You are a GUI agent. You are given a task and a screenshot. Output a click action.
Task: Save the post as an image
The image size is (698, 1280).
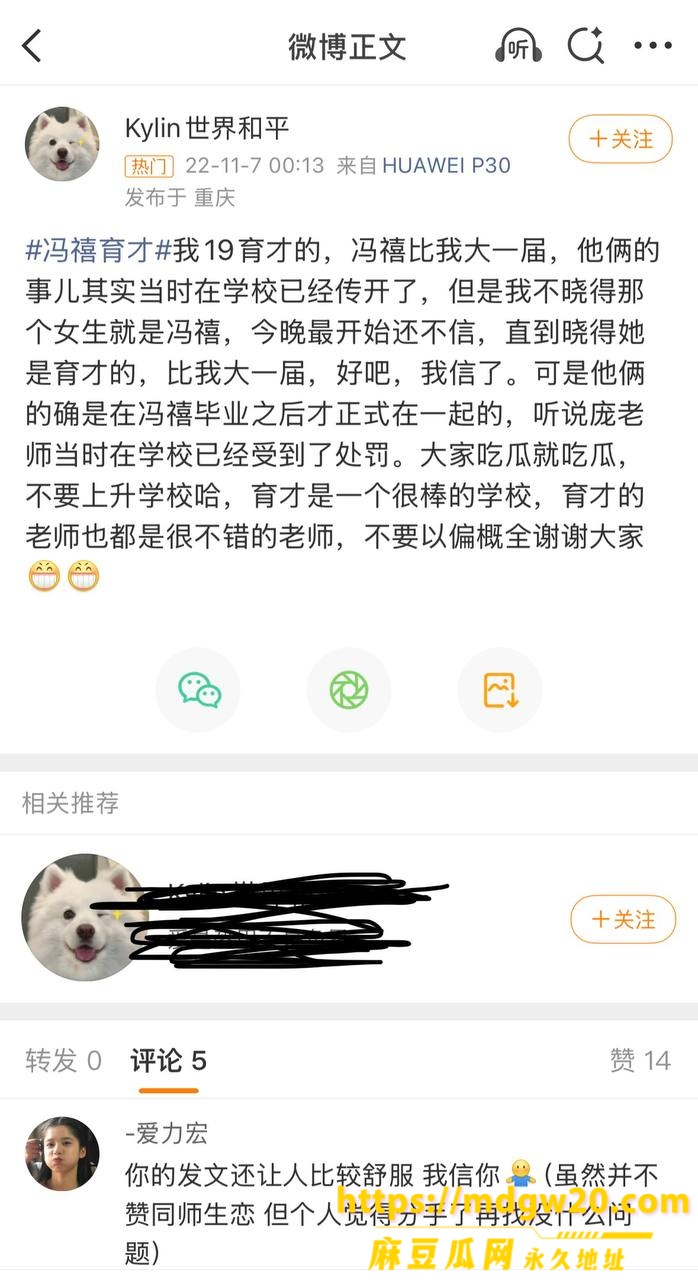pos(500,690)
